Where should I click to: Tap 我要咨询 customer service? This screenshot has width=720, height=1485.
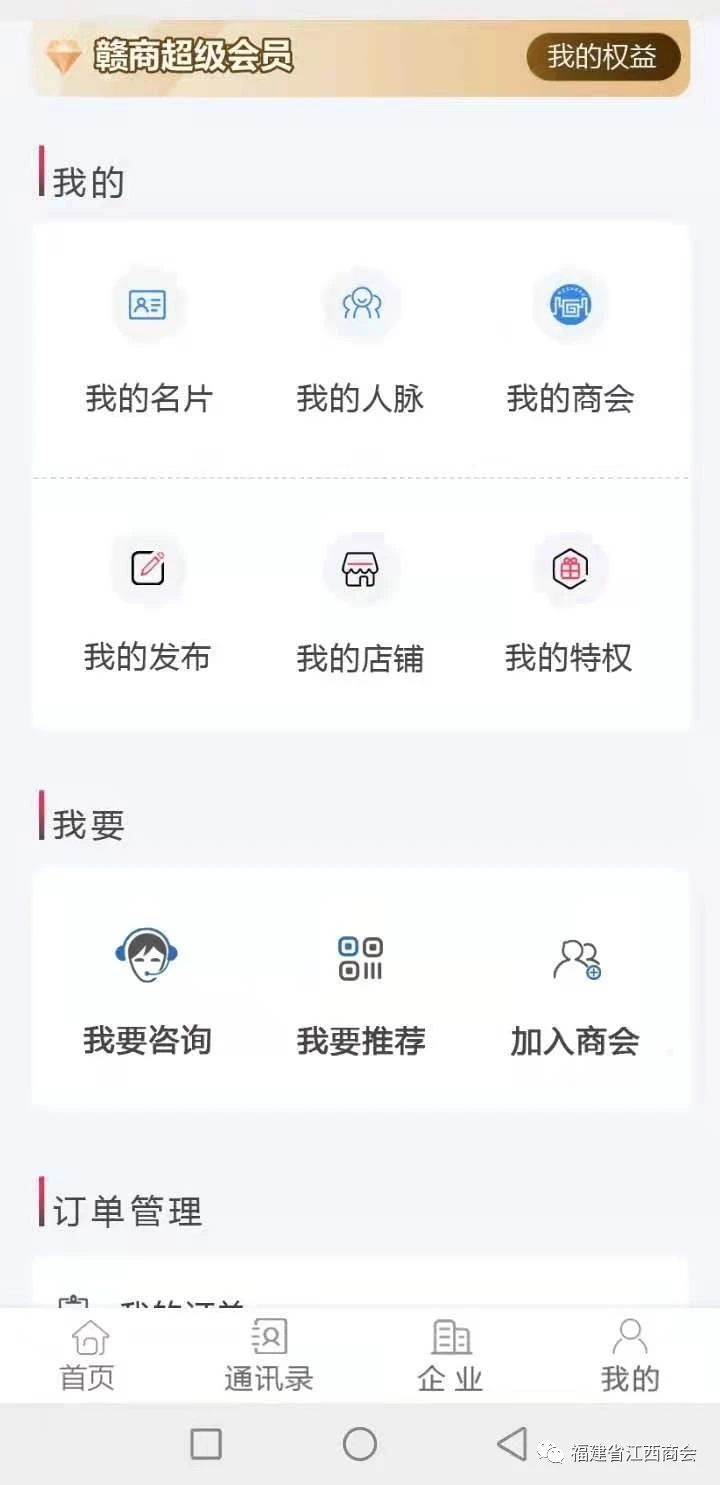click(x=147, y=990)
